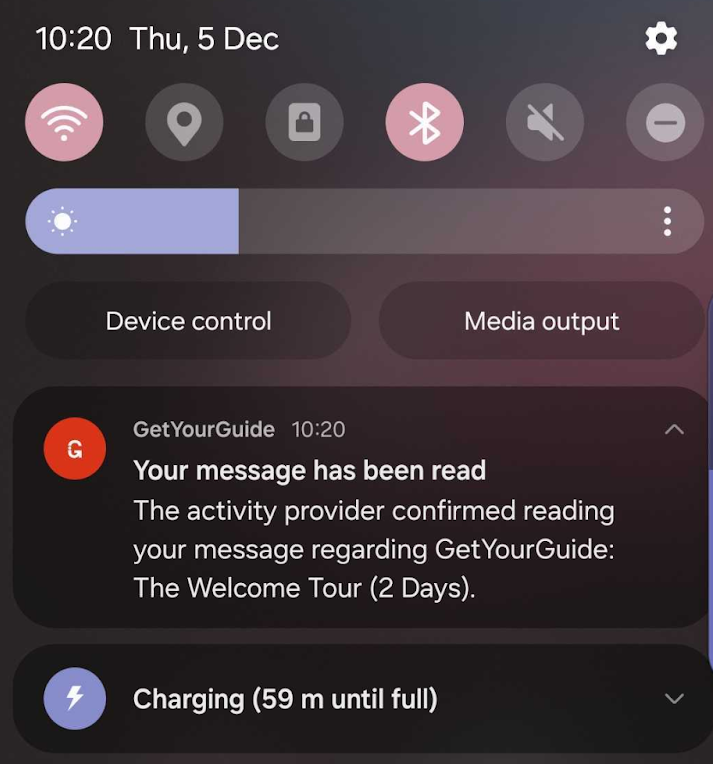Open the brightness options three-dot menu
Screen dimensions: 713x764
coord(667,221)
